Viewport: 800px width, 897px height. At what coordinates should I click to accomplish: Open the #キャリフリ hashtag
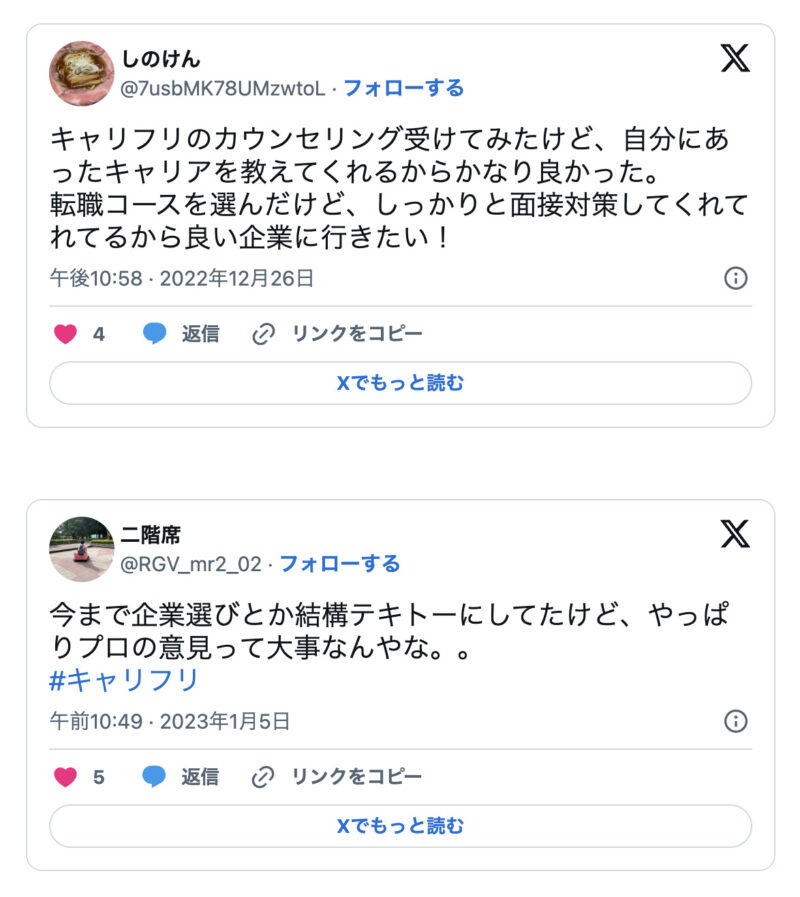tap(125, 681)
